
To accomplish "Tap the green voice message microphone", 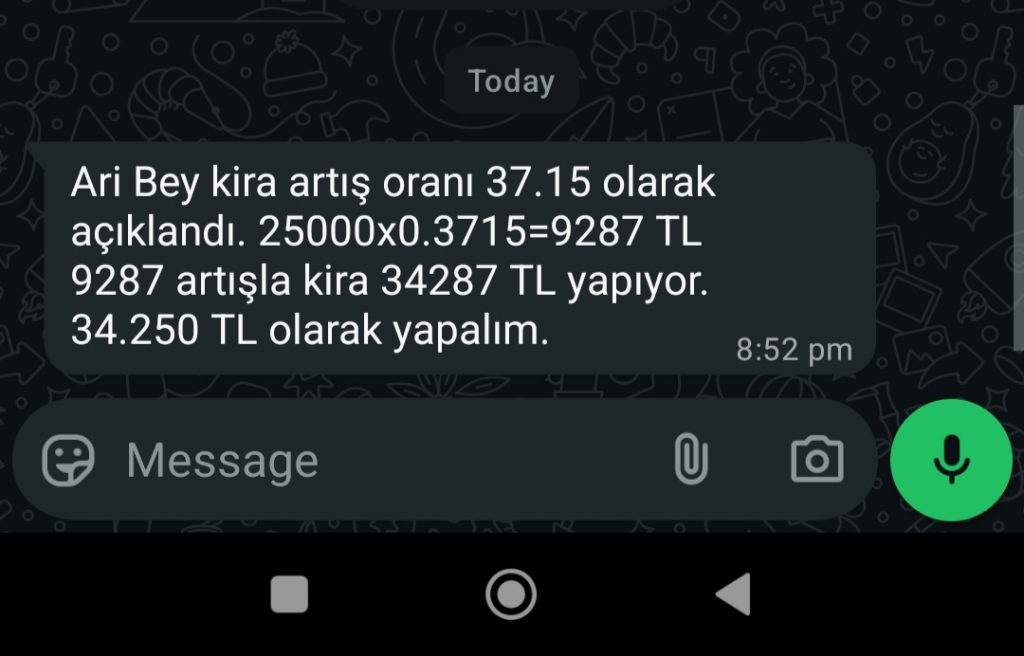I will pos(951,460).
